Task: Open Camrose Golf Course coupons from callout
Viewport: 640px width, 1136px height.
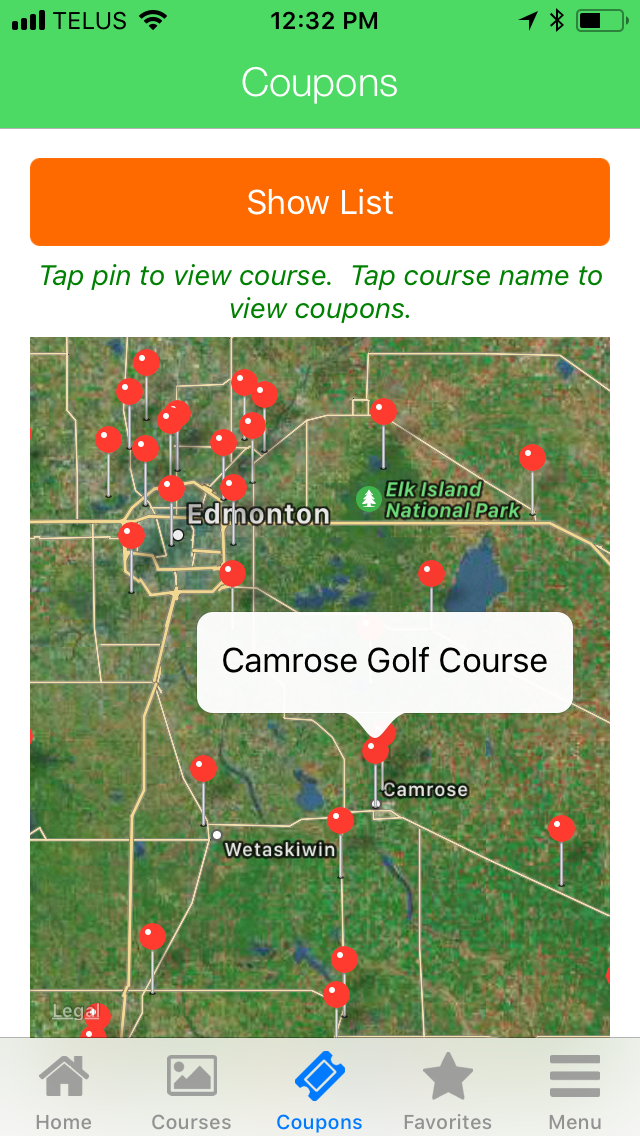Action: [384, 661]
